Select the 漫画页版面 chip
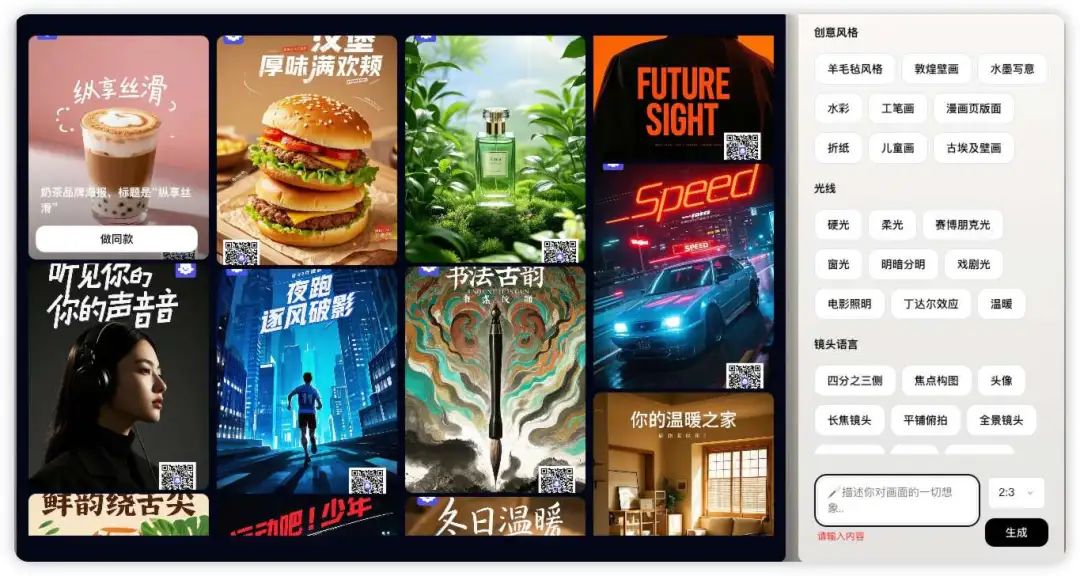The height and width of the screenshot is (576, 1080). pyautogui.click(x=973, y=108)
